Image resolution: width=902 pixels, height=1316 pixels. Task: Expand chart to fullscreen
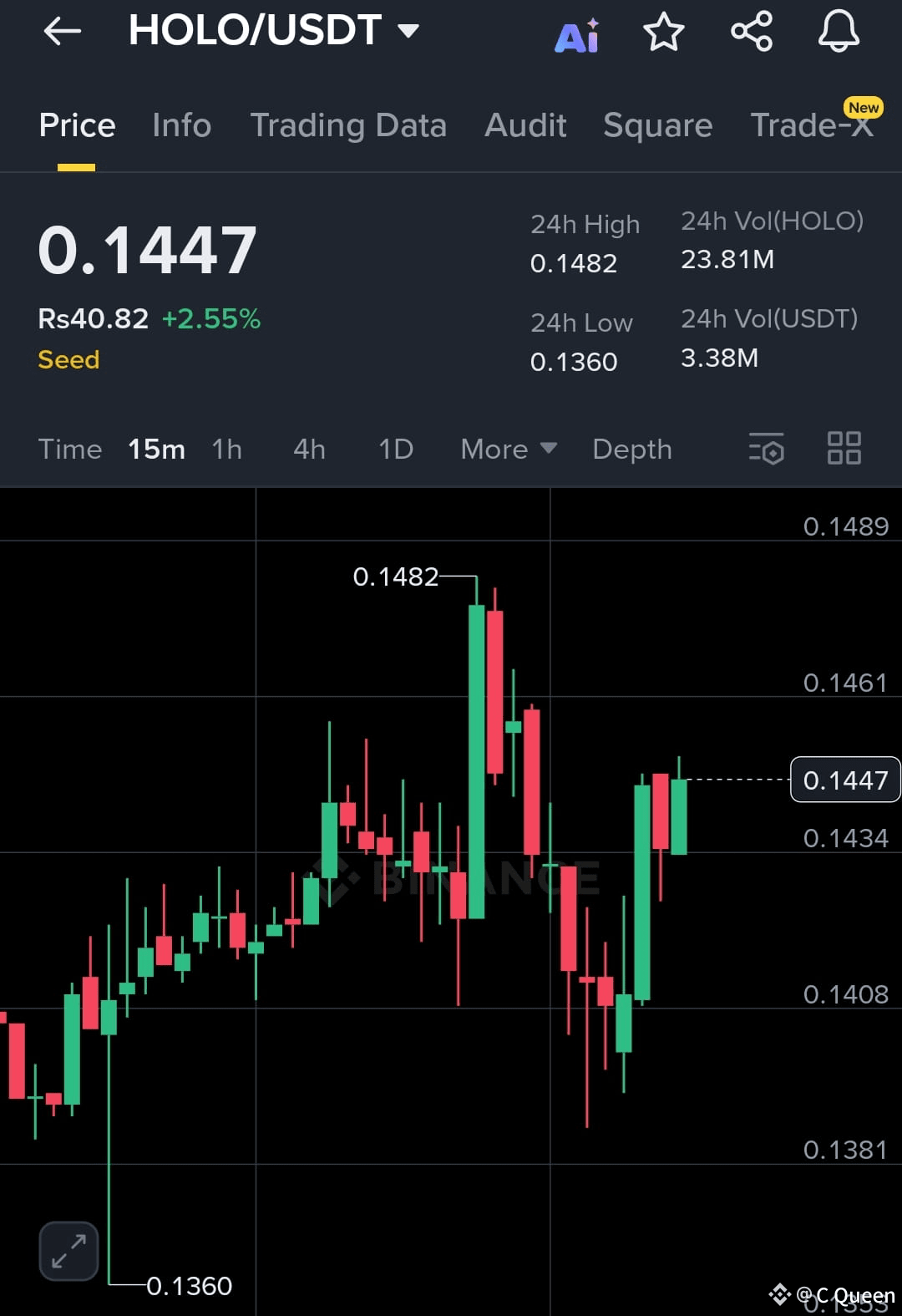coord(68,1251)
